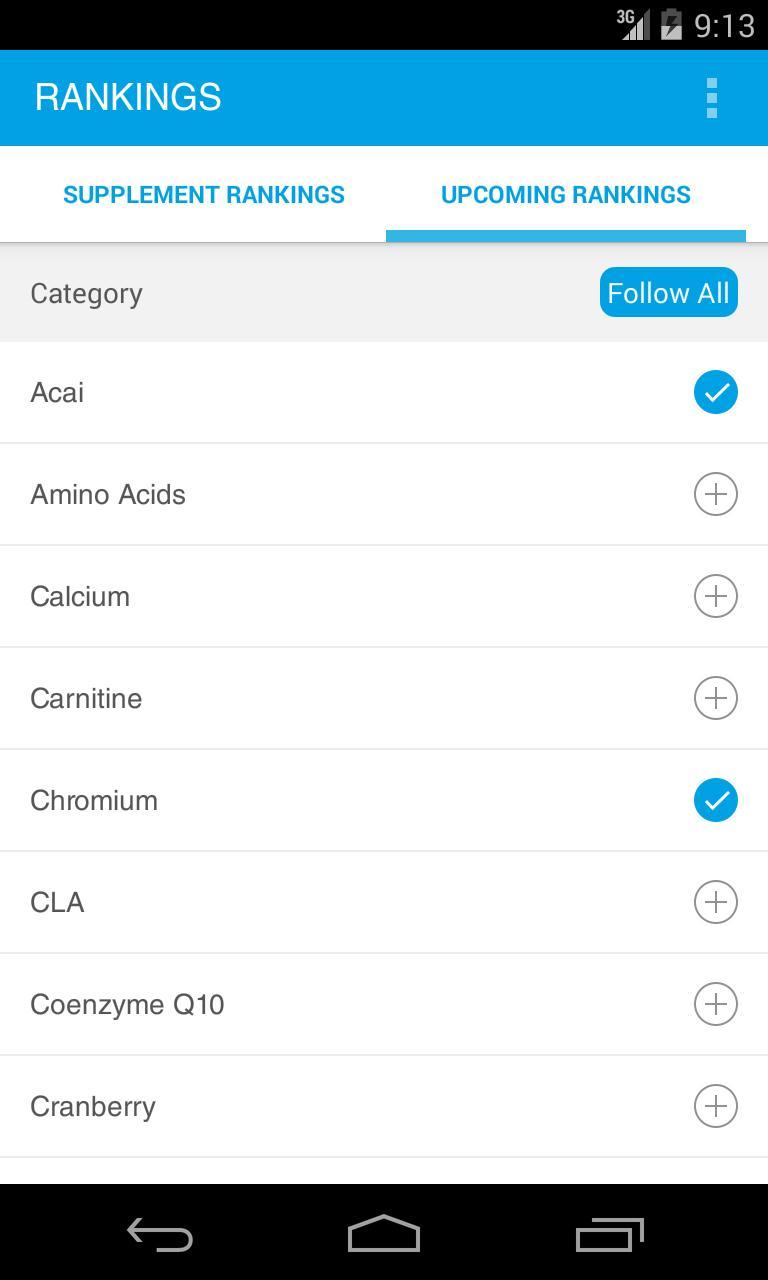Screen dimensions: 768x1280
Task: Tap the Recent apps icon
Action: 611,1233
